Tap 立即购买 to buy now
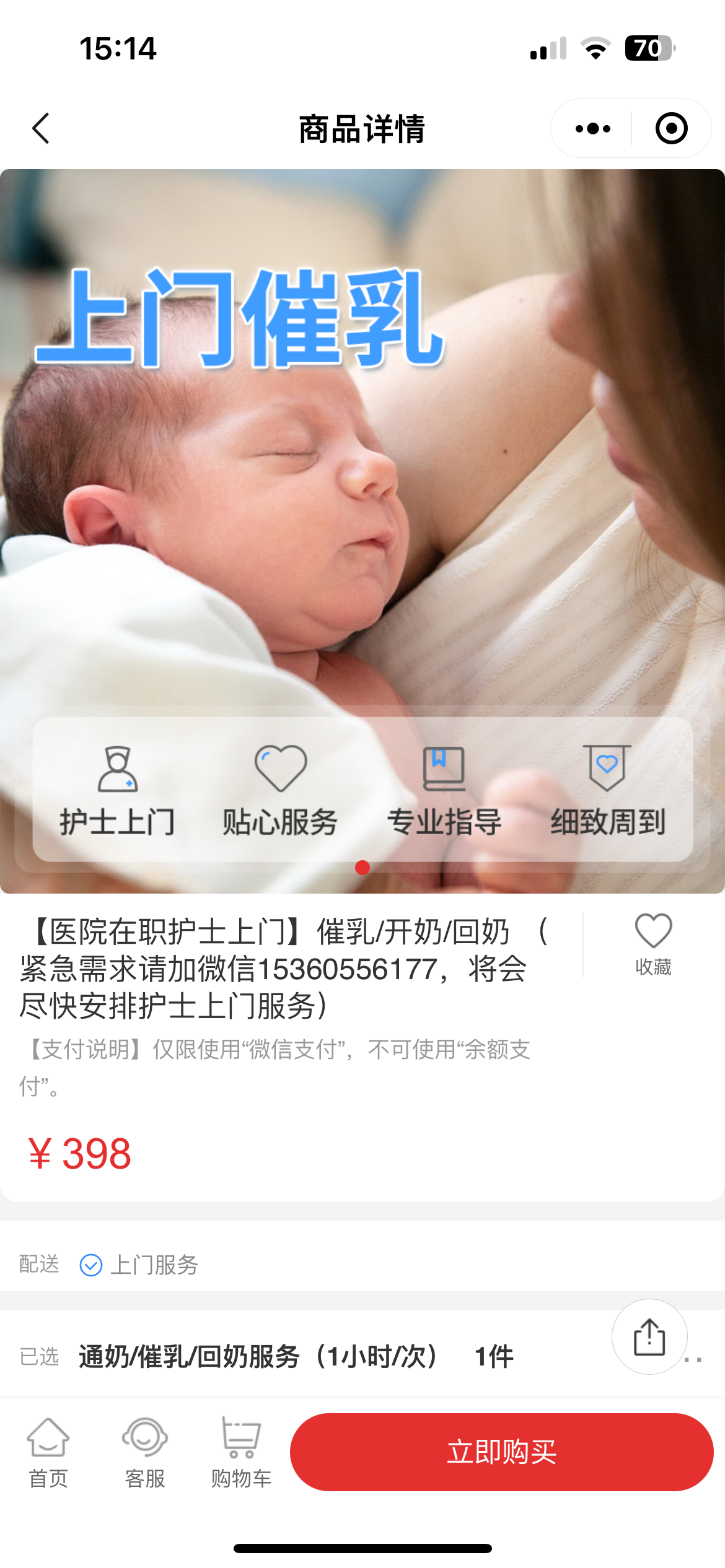725x1568 pixels. click(x=501, y=1452)
